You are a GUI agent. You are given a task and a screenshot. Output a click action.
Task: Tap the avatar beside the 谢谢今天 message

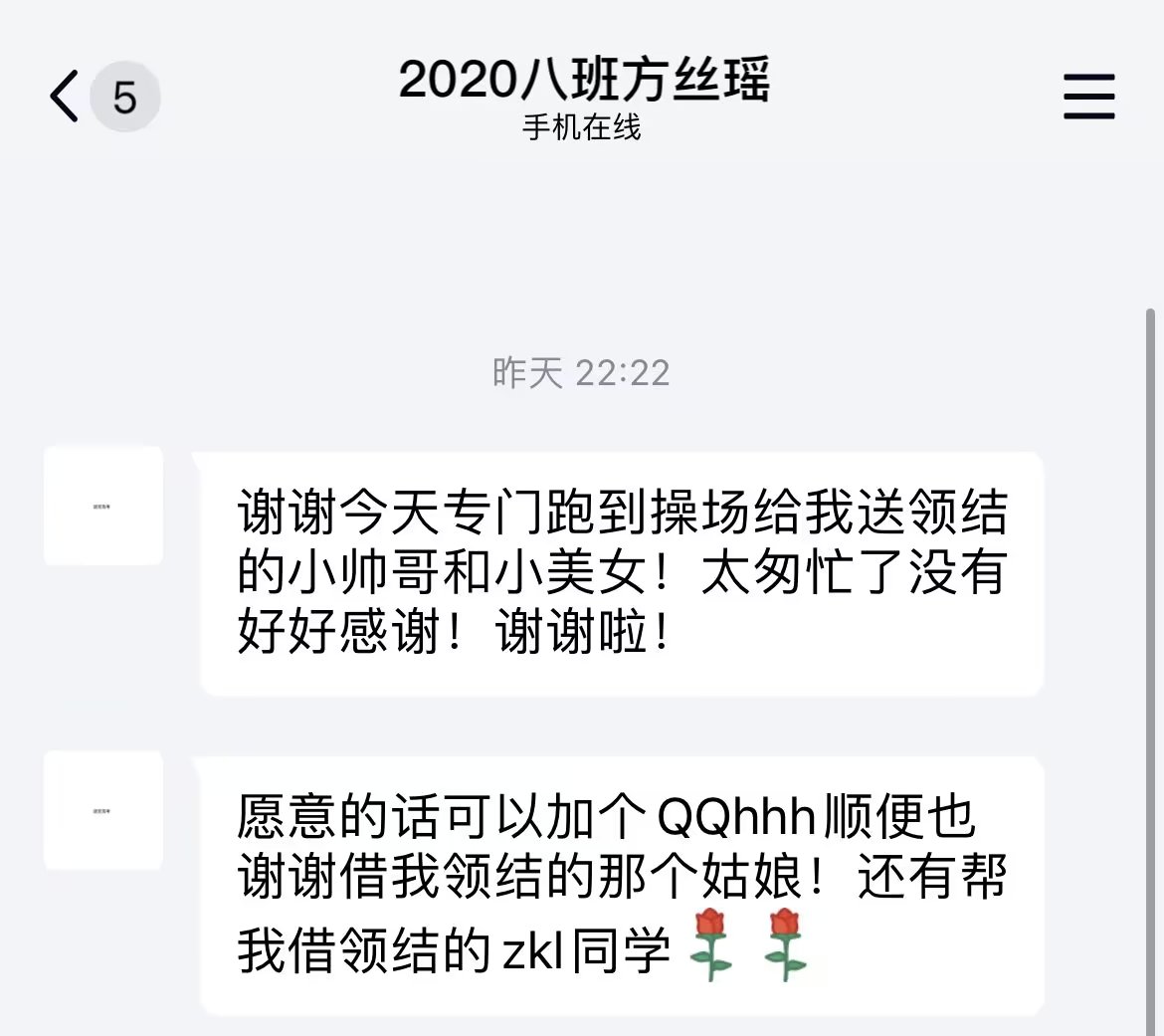point(103,507)
